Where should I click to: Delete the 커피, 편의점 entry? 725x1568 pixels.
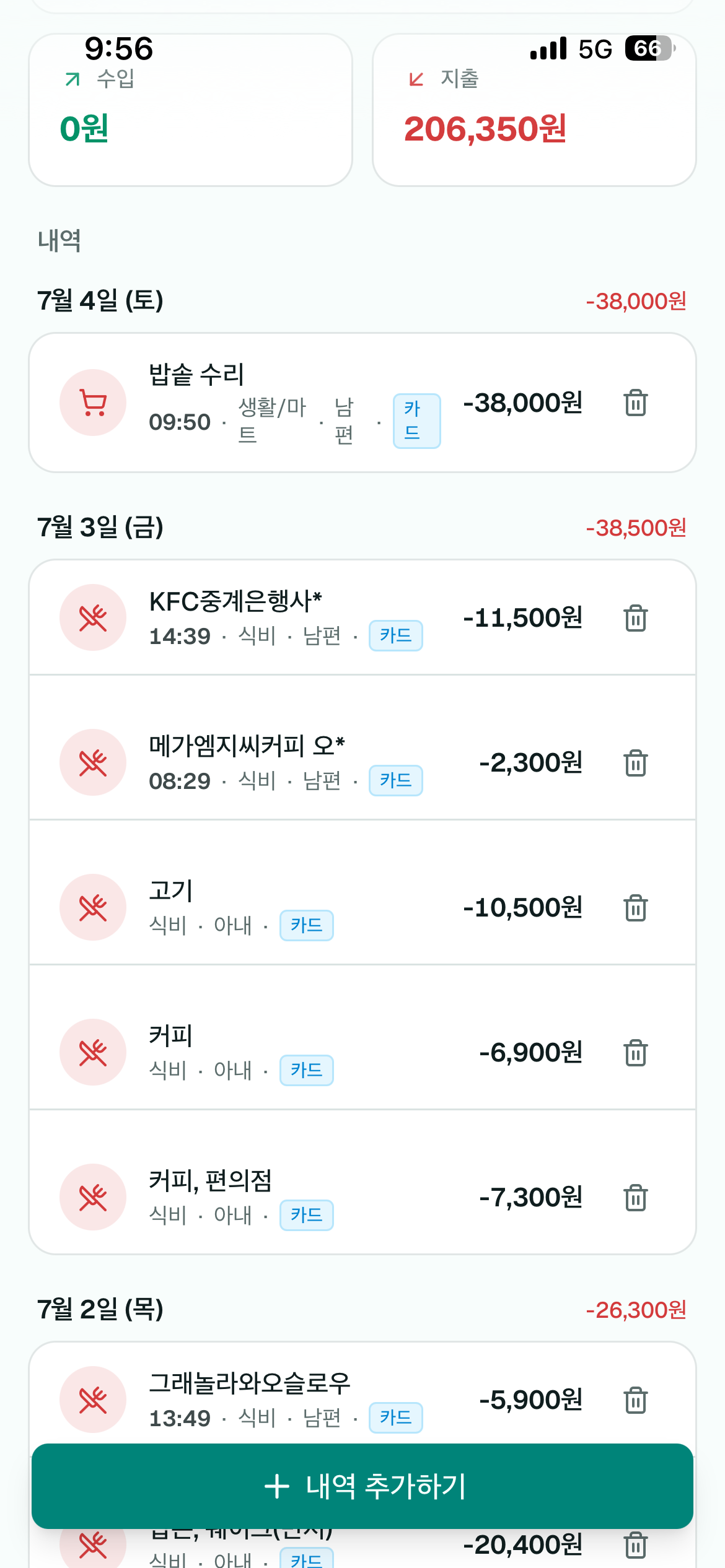(635, 1197)
